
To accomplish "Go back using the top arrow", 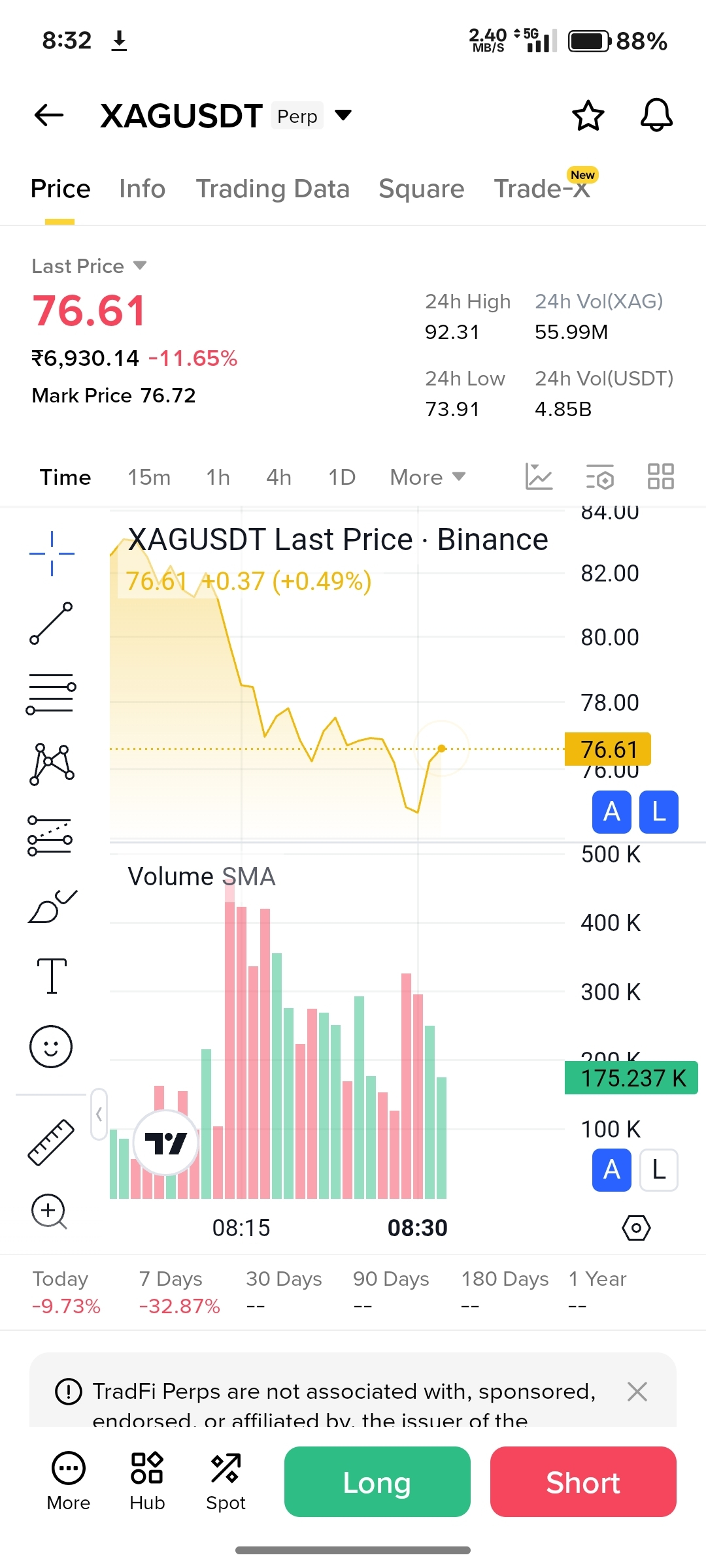I will click(x=49, y=116).
